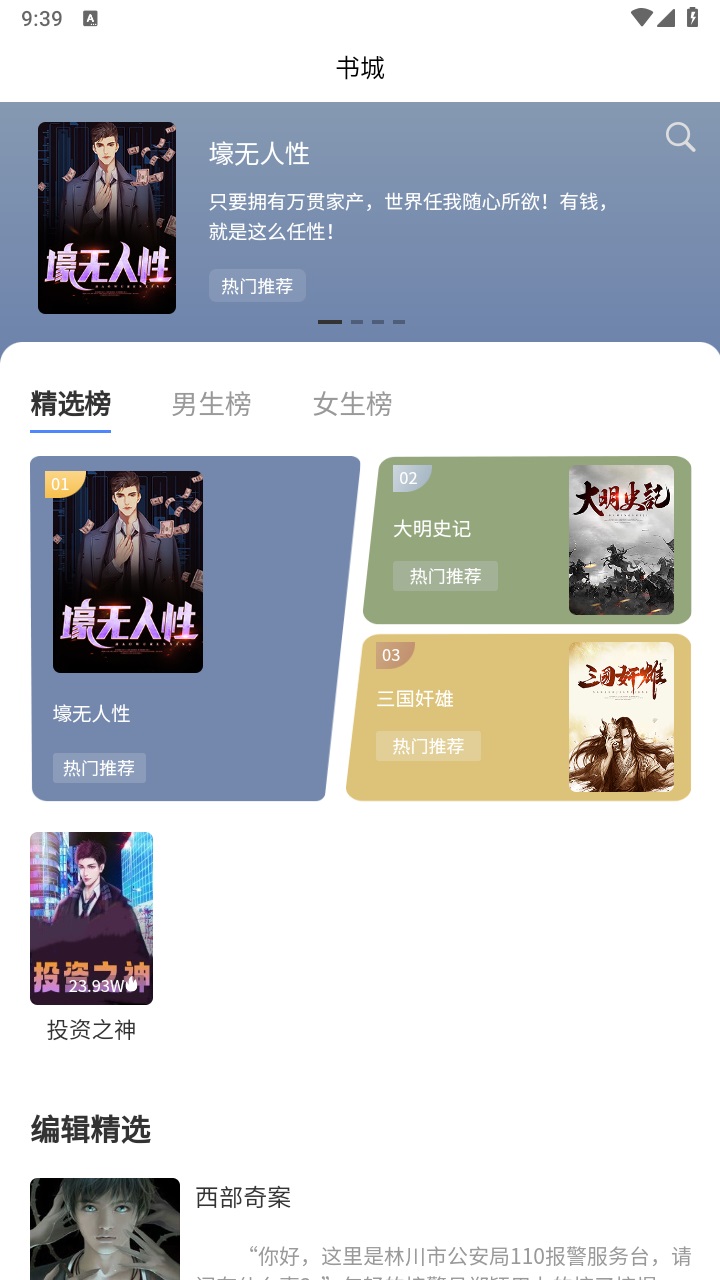The width and height of the screenshot is (720, 1280).
Task: Select the 精选榜 tab
Action: (70, 404)
